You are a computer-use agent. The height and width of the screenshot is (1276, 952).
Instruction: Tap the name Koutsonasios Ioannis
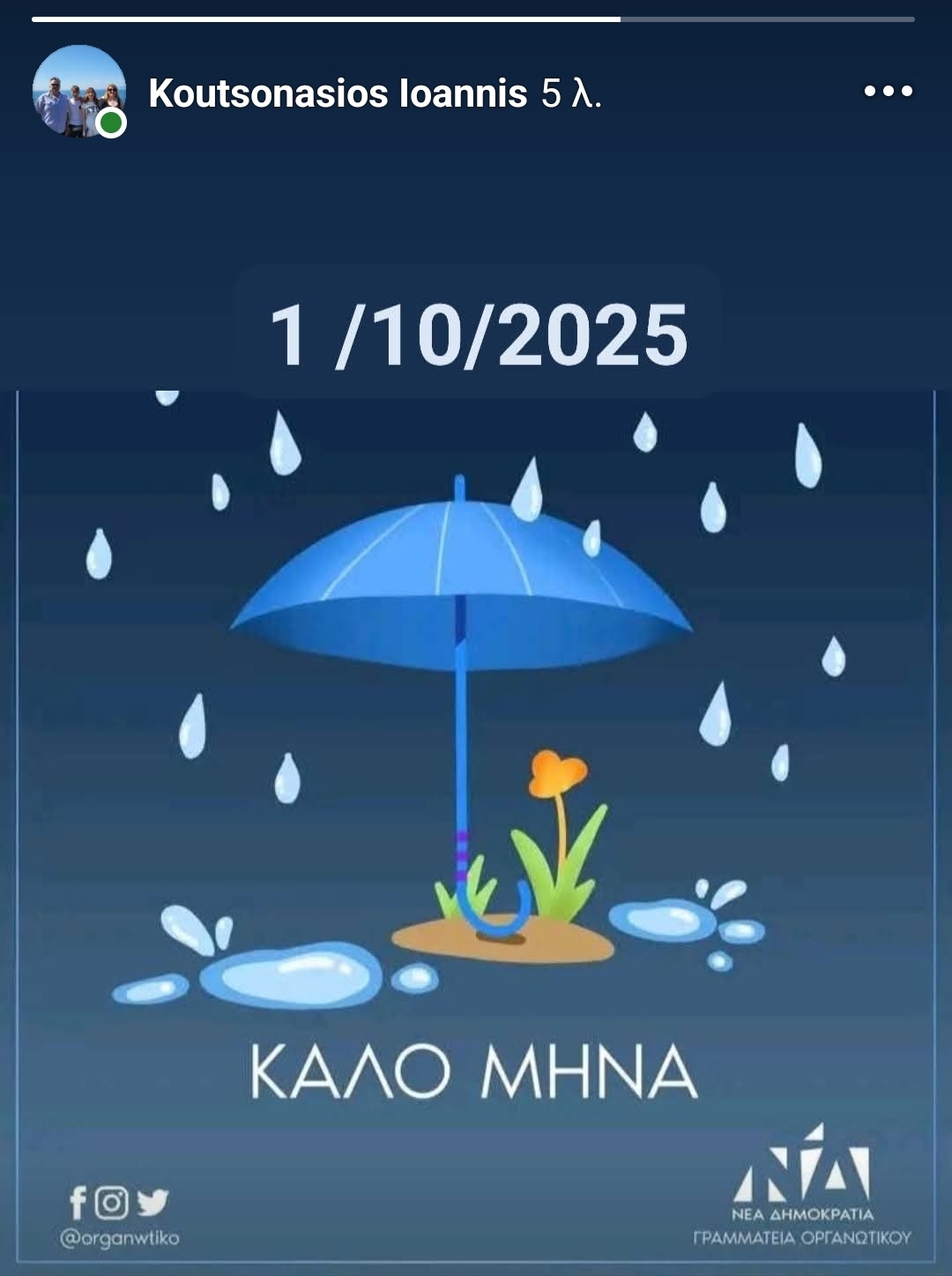338,93
